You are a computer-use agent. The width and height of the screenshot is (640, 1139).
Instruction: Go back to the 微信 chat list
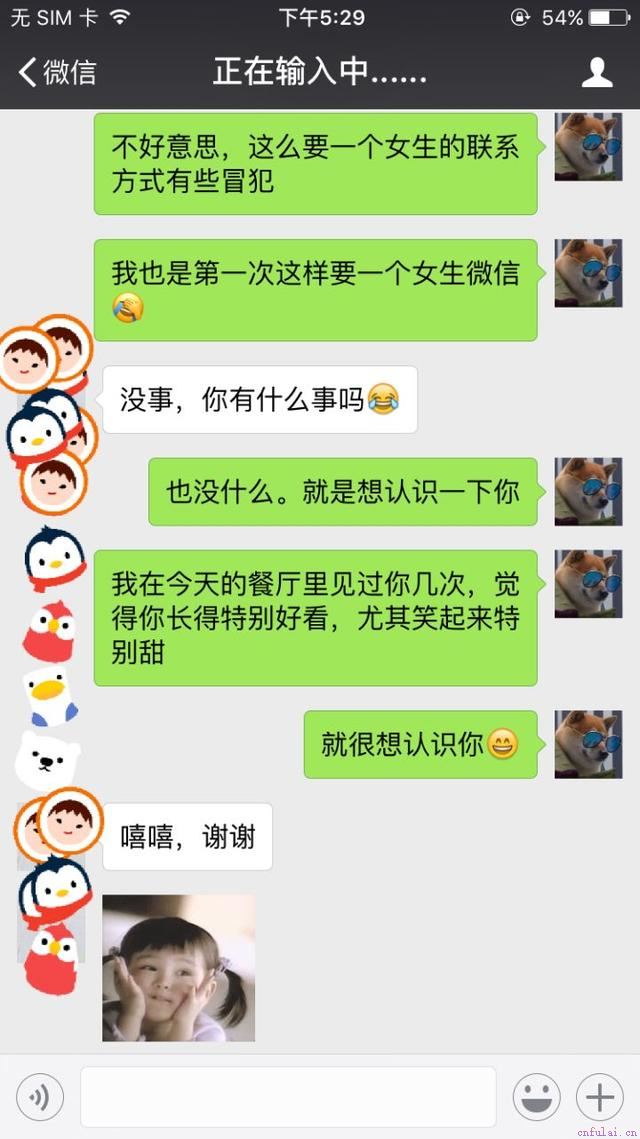[x=57, y=72]
